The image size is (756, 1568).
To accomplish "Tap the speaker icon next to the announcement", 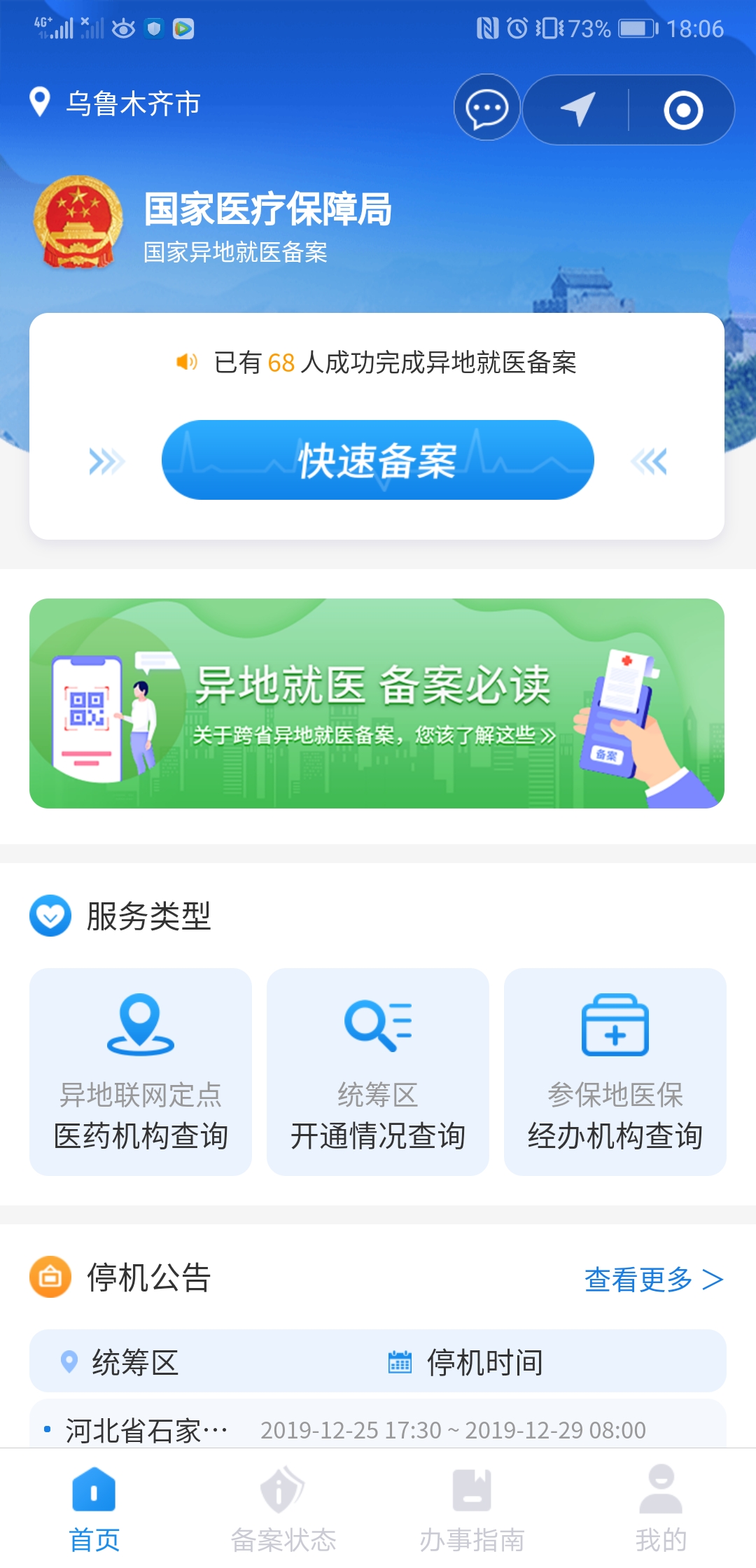I will pyautogui.click(x=185, y=363).
